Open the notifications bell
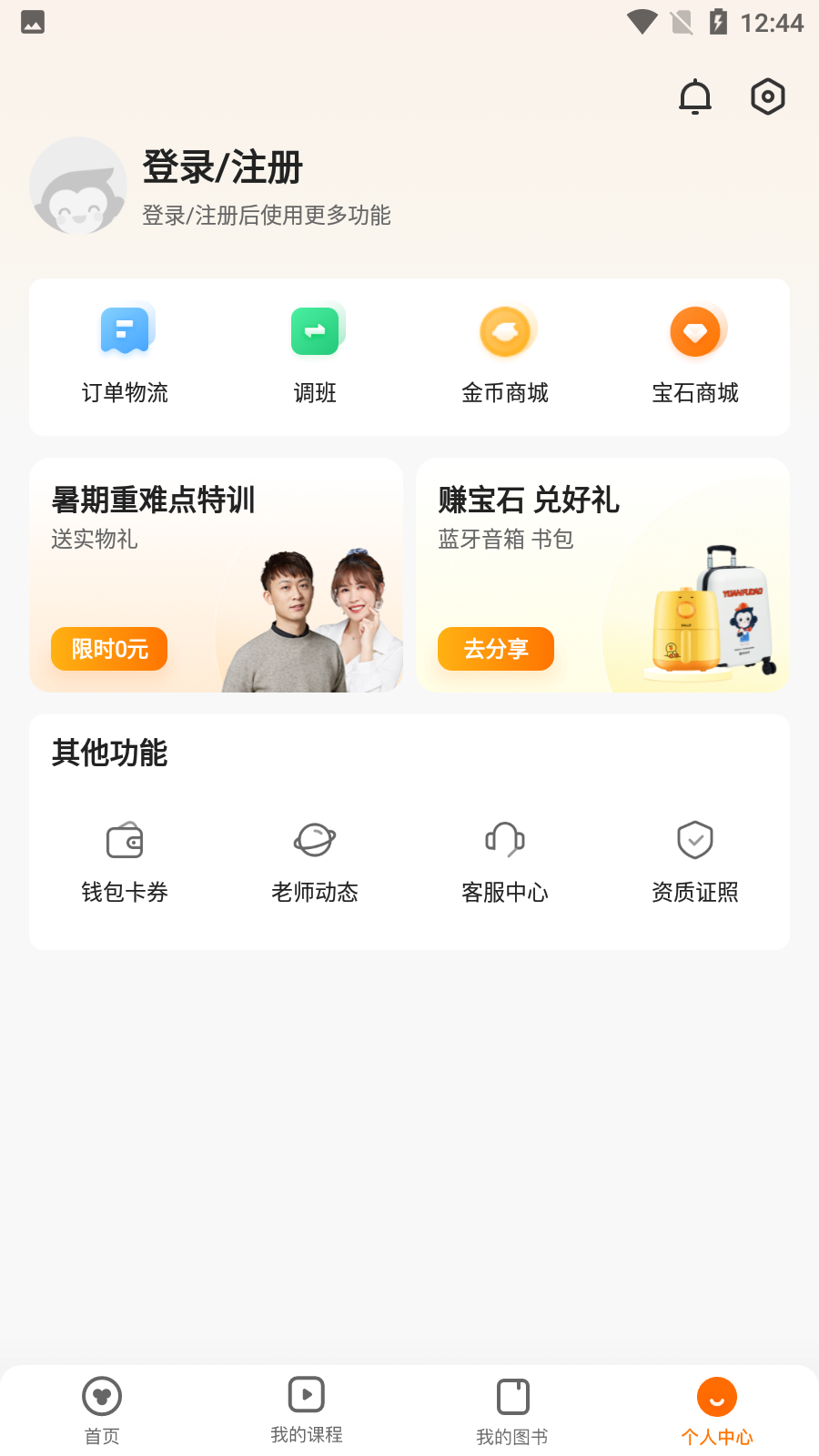Viewport: 819px width, 1456px height. click(x=695, y=96)
